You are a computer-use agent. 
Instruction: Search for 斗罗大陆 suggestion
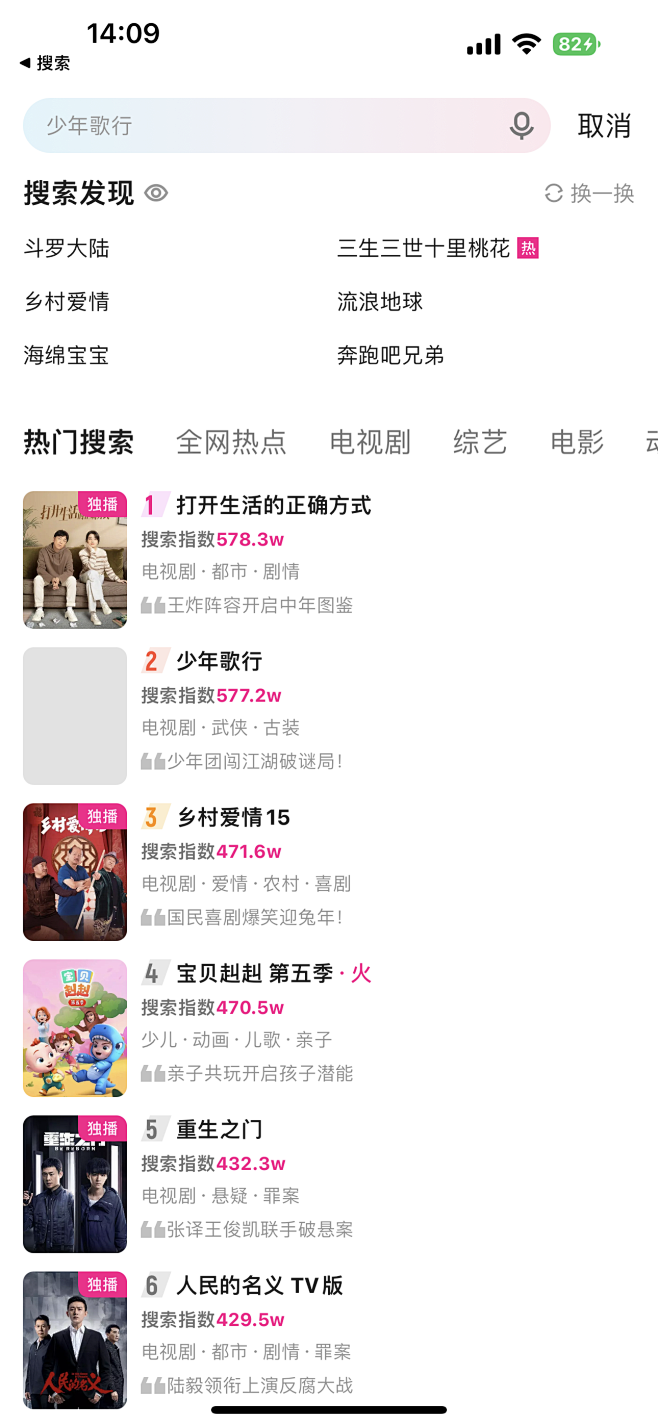67,249
